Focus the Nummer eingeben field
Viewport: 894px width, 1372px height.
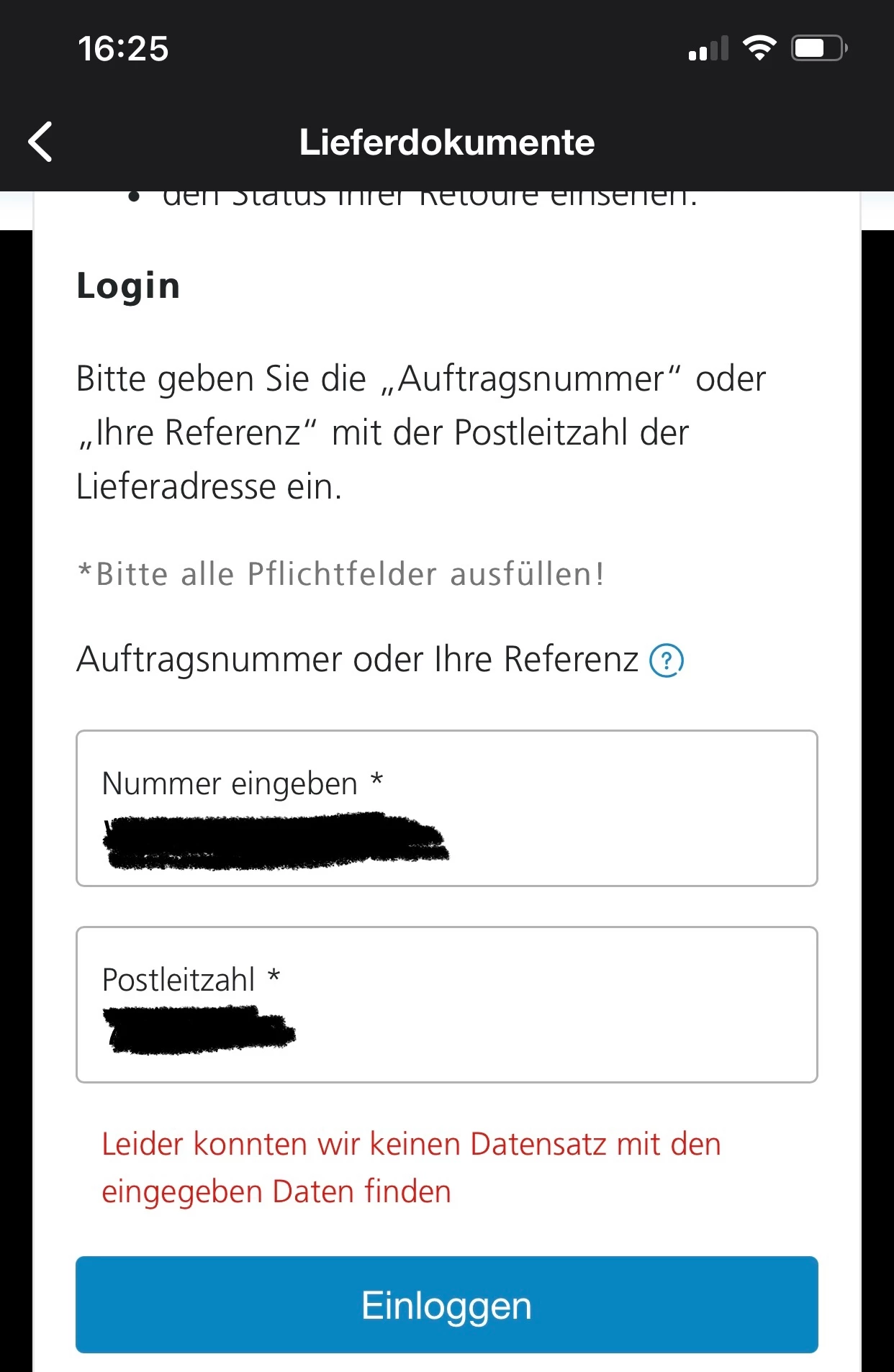[446, 809]
